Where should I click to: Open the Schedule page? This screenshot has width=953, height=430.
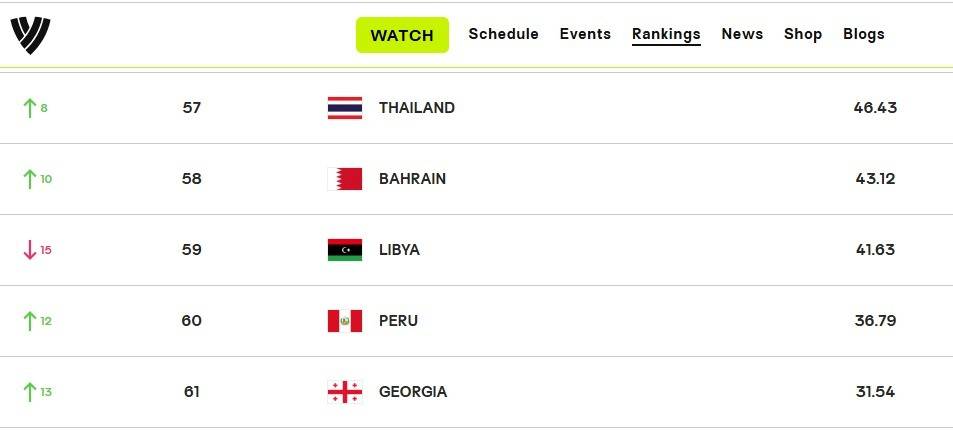(x=503, y=34)
